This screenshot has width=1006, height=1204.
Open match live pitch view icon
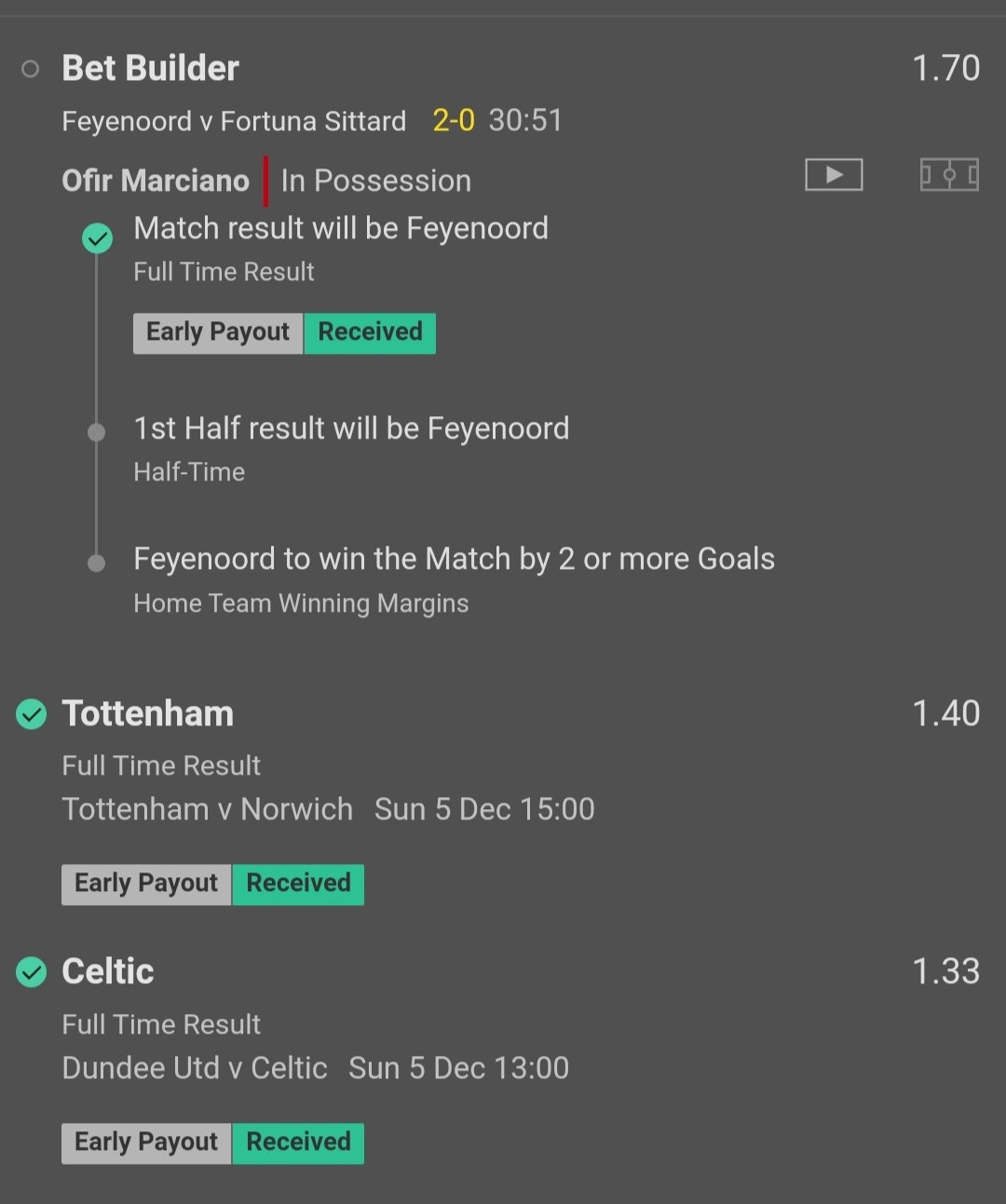[x=949, y=175]
